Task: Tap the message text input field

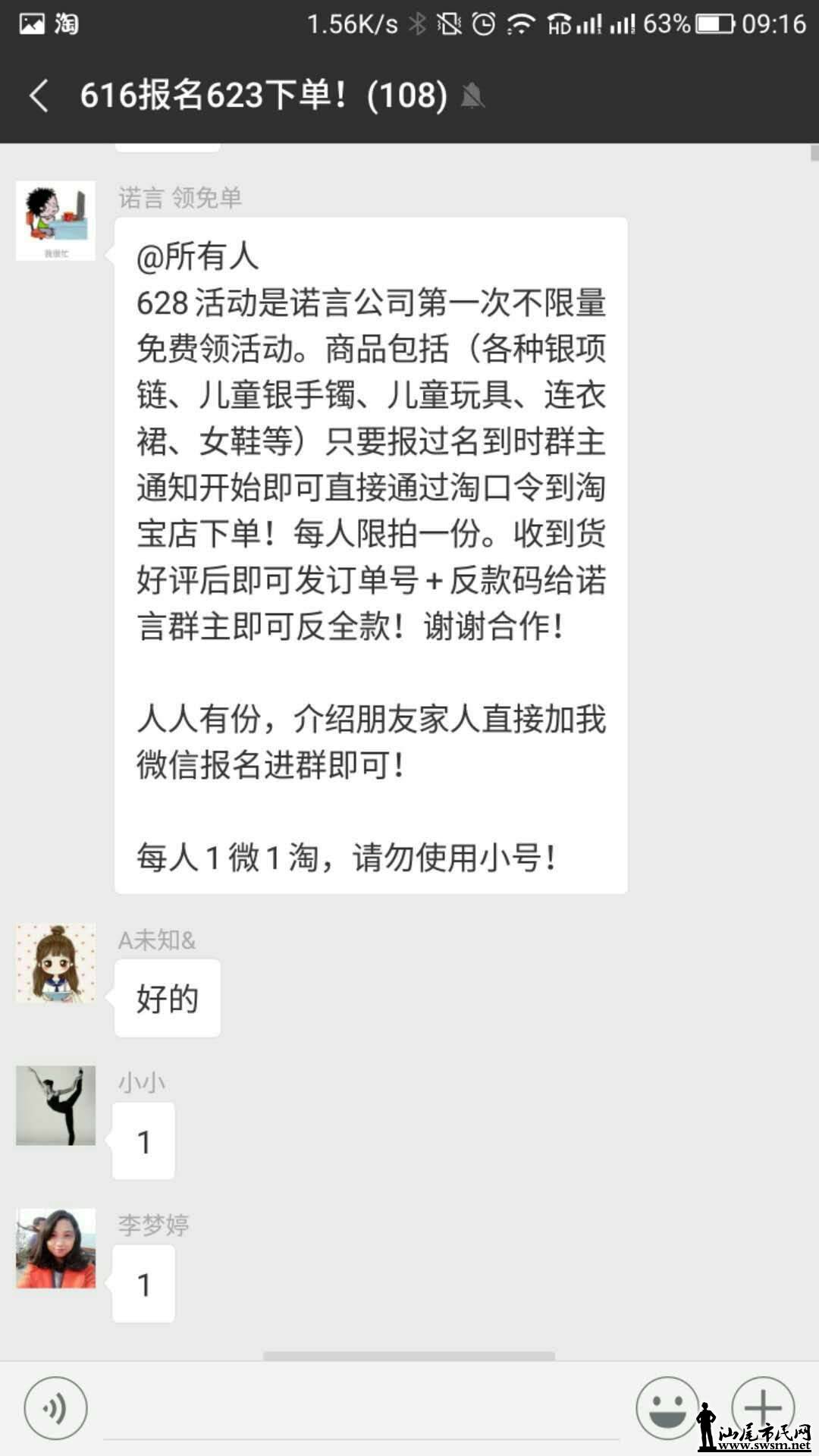Action: tap(360, 1410)
